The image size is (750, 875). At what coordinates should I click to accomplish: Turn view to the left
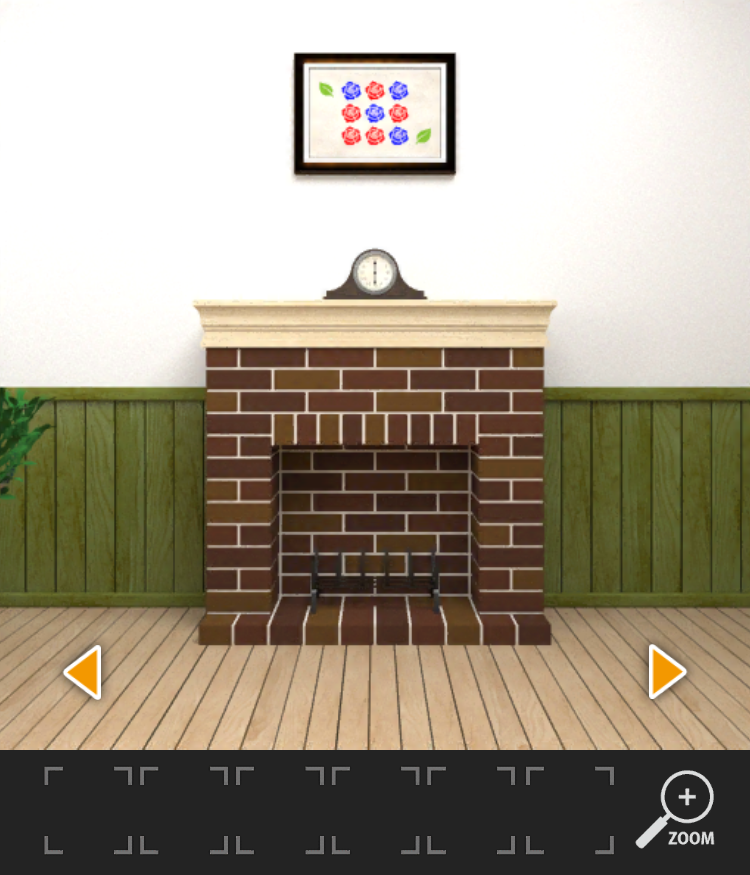(x=83, y=672)
